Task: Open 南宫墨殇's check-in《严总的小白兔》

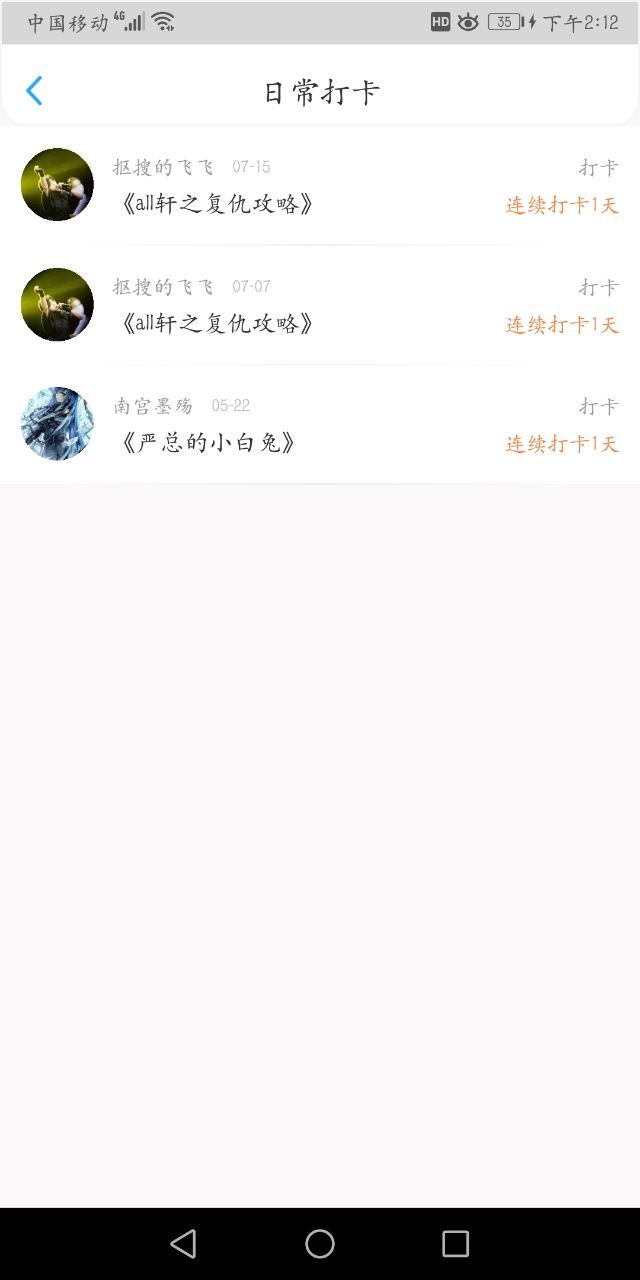Action: (x=320, y=424)
